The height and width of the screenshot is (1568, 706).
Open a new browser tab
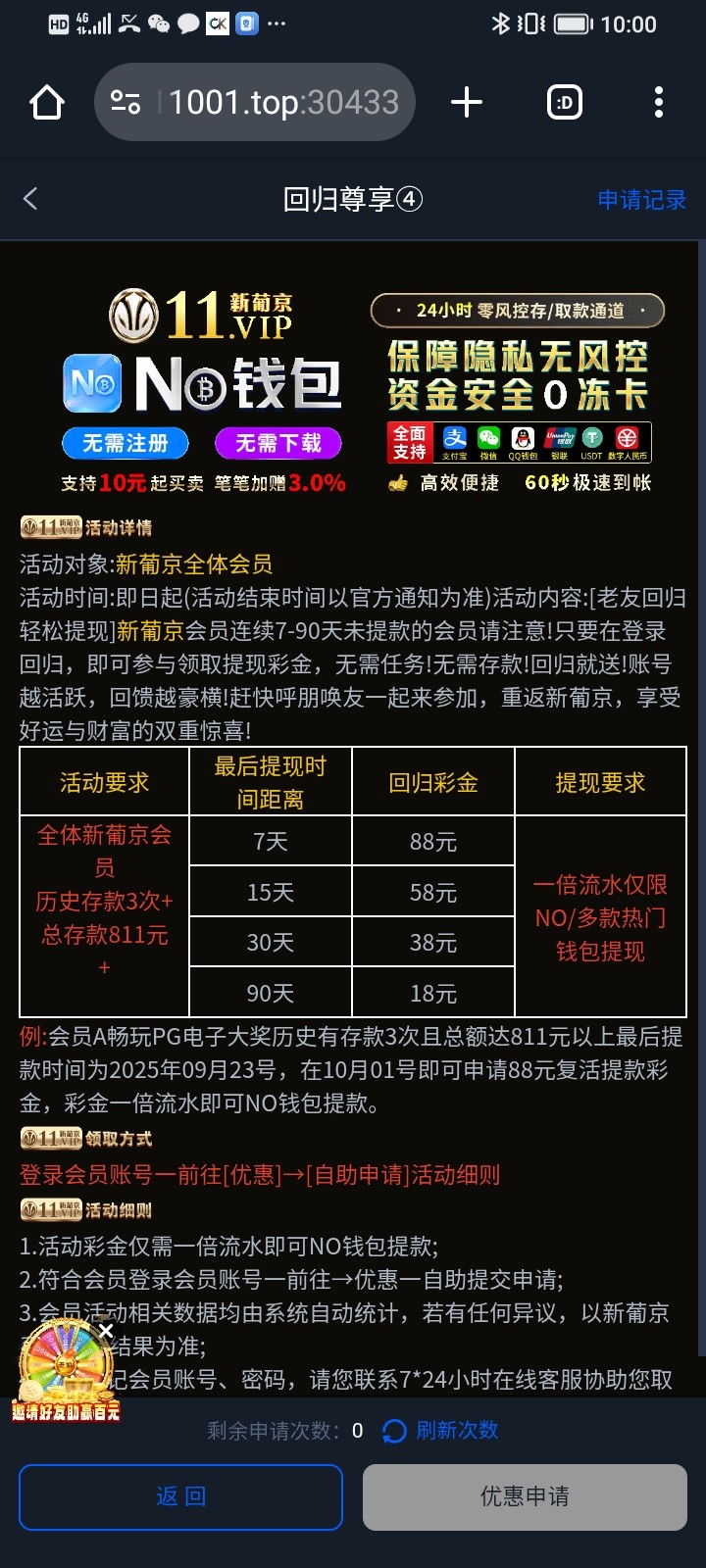pyautogui.click(x=467, y=102)
